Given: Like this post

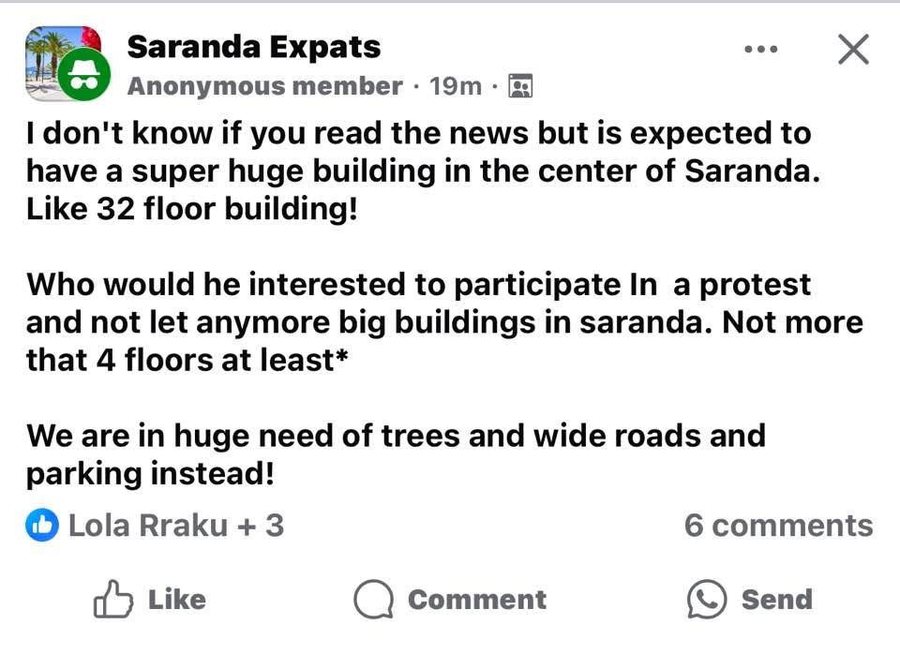Looking at the screenshot, I should point(149,600).
